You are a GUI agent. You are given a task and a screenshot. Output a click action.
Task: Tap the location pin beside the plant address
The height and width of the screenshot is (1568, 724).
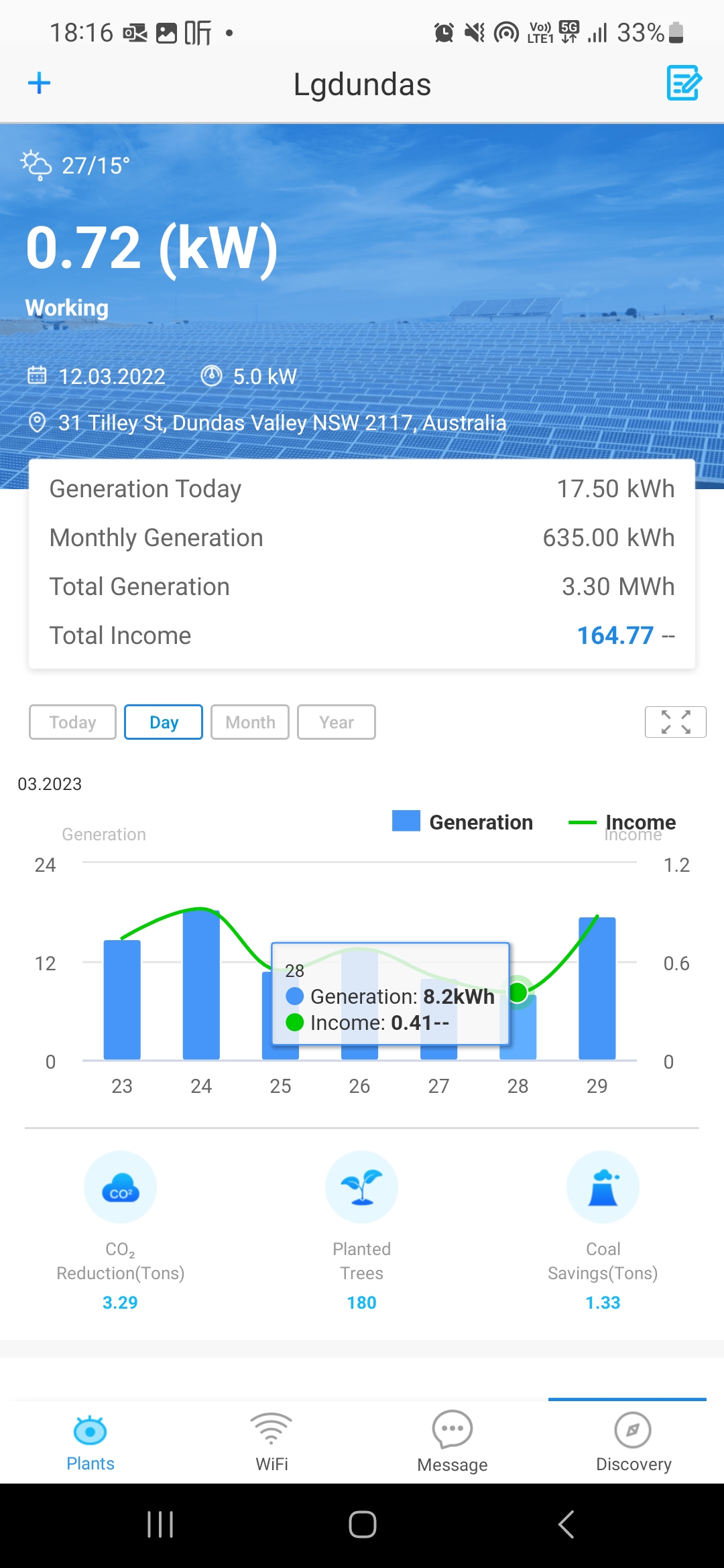click(38, 422)
